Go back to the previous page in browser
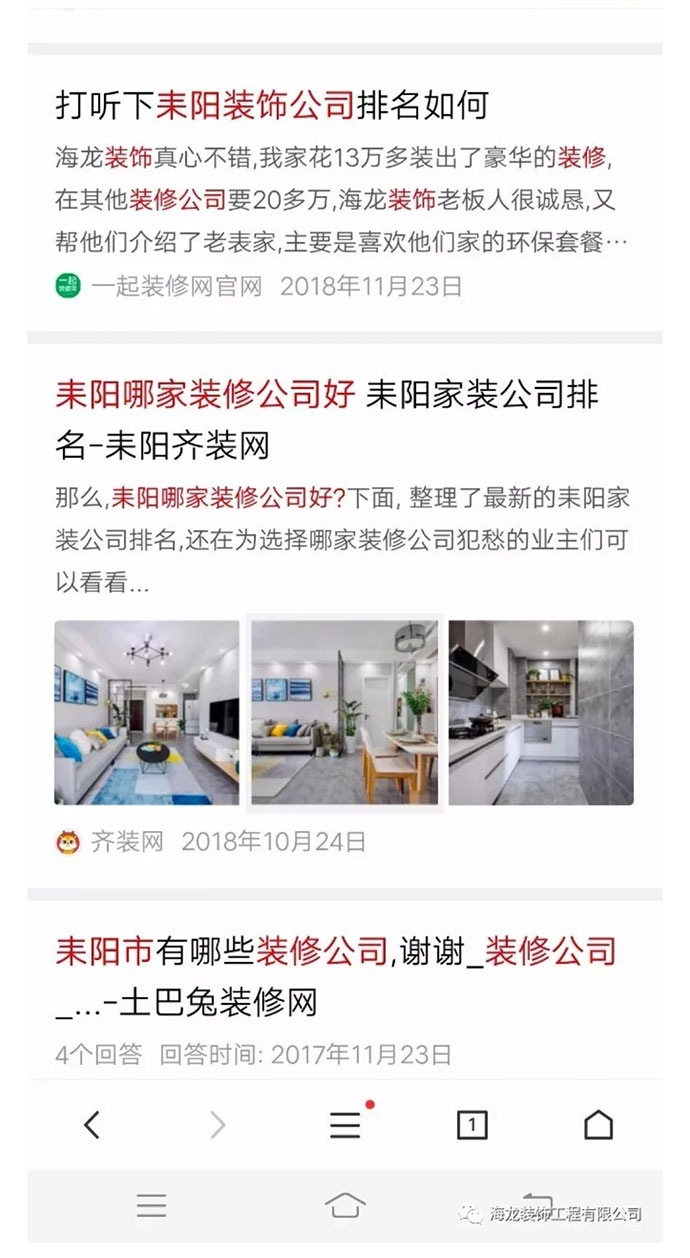Viewport: 690px width, 1258px height. [92, 1126]
